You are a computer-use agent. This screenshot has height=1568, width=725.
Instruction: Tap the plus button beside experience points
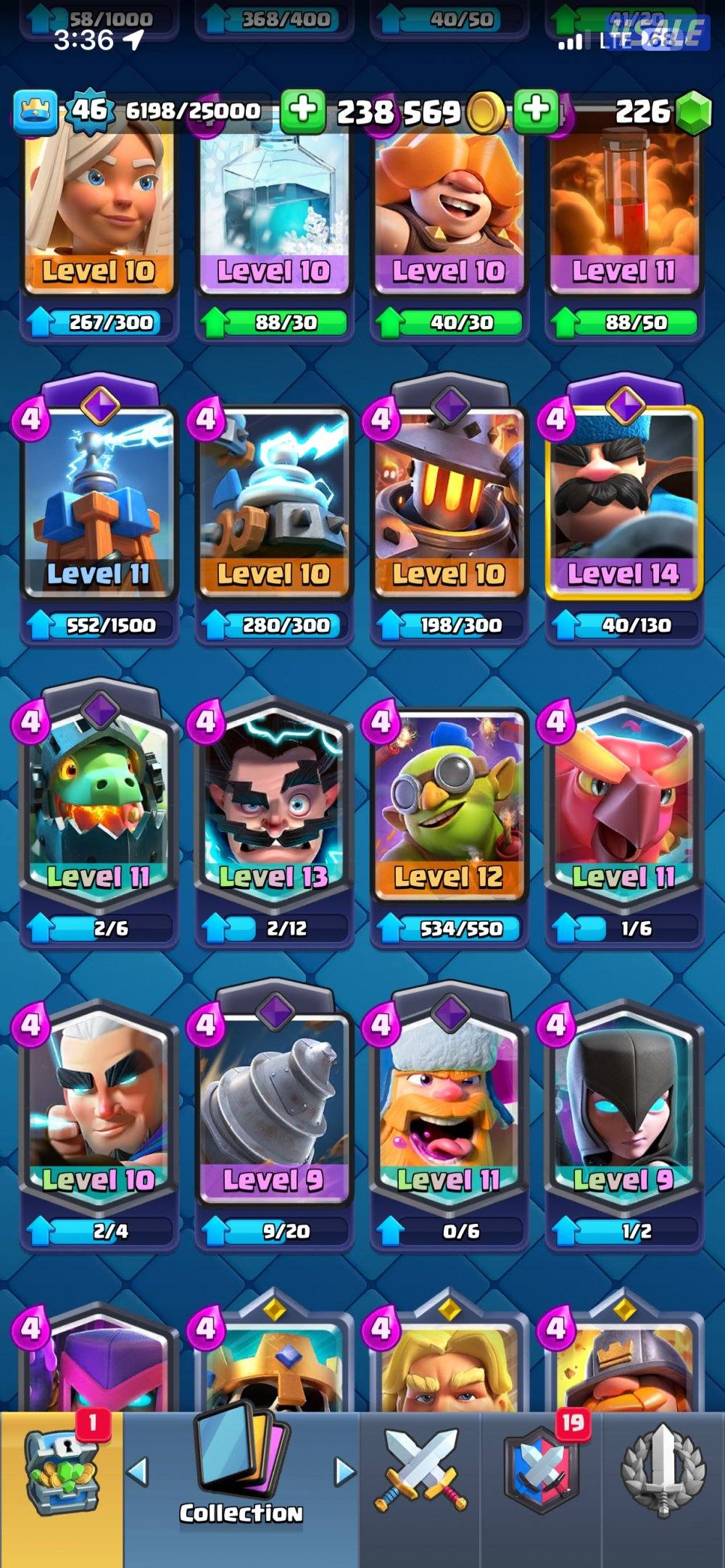tap(302, 111)
